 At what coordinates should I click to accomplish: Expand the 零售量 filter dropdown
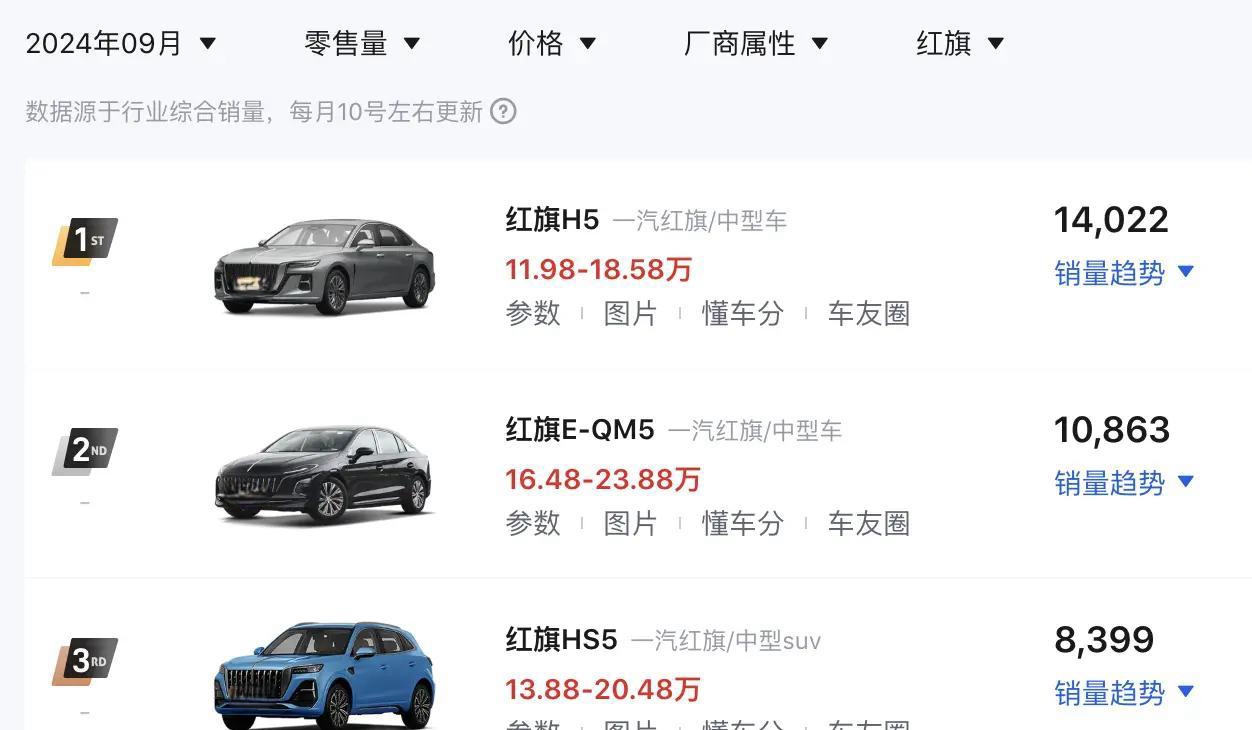(362, 43)
